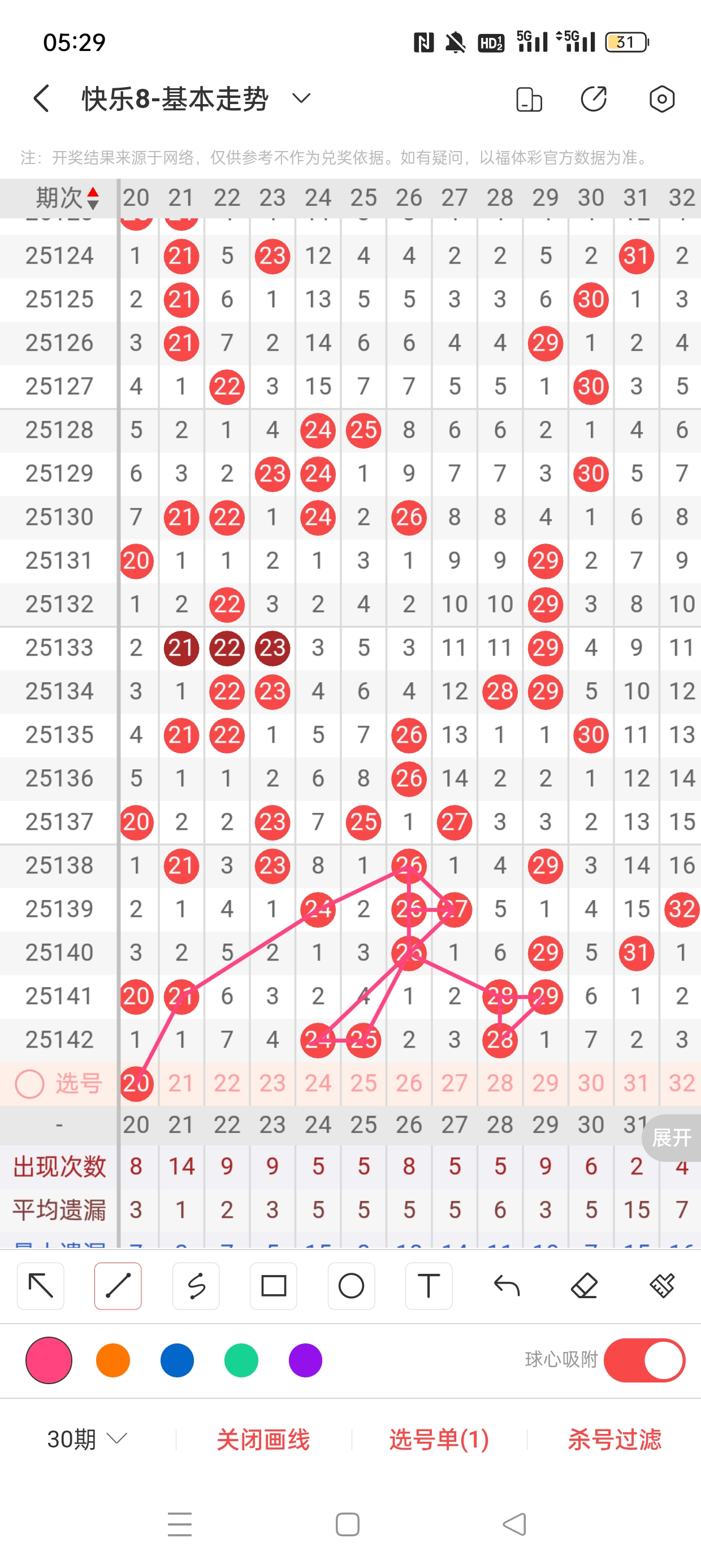Choose the blue drawing color
Viewport: 701px width, 1568px height.
(x=177, y=1360)
